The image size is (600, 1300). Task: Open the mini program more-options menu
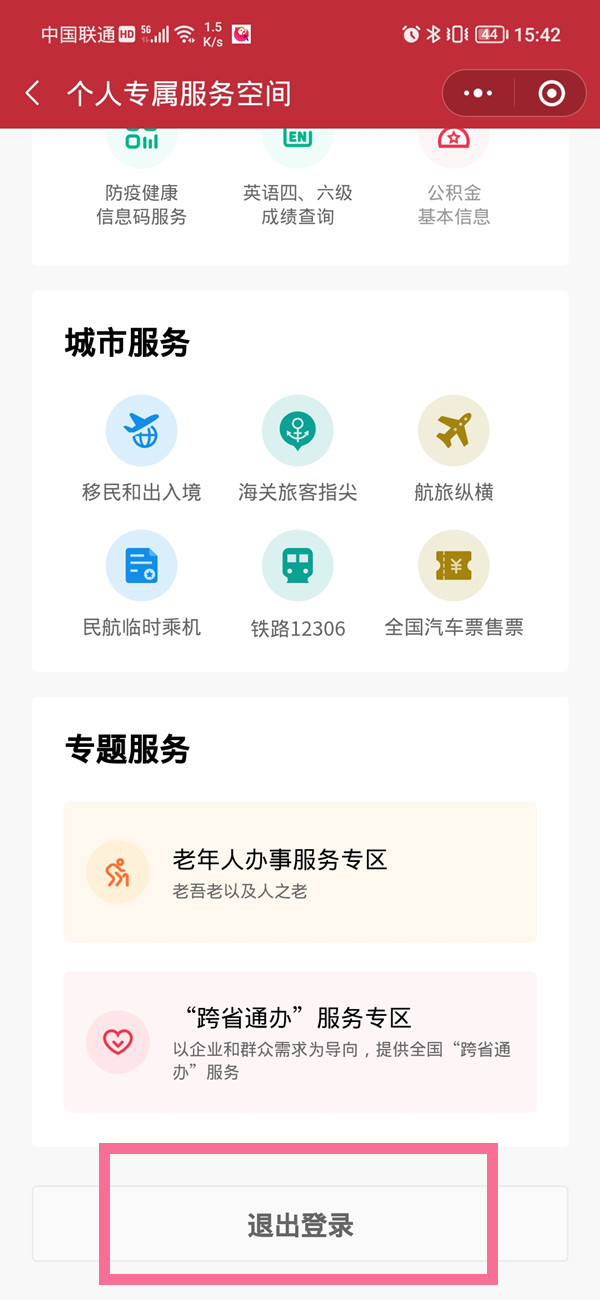tap(479, 94)
